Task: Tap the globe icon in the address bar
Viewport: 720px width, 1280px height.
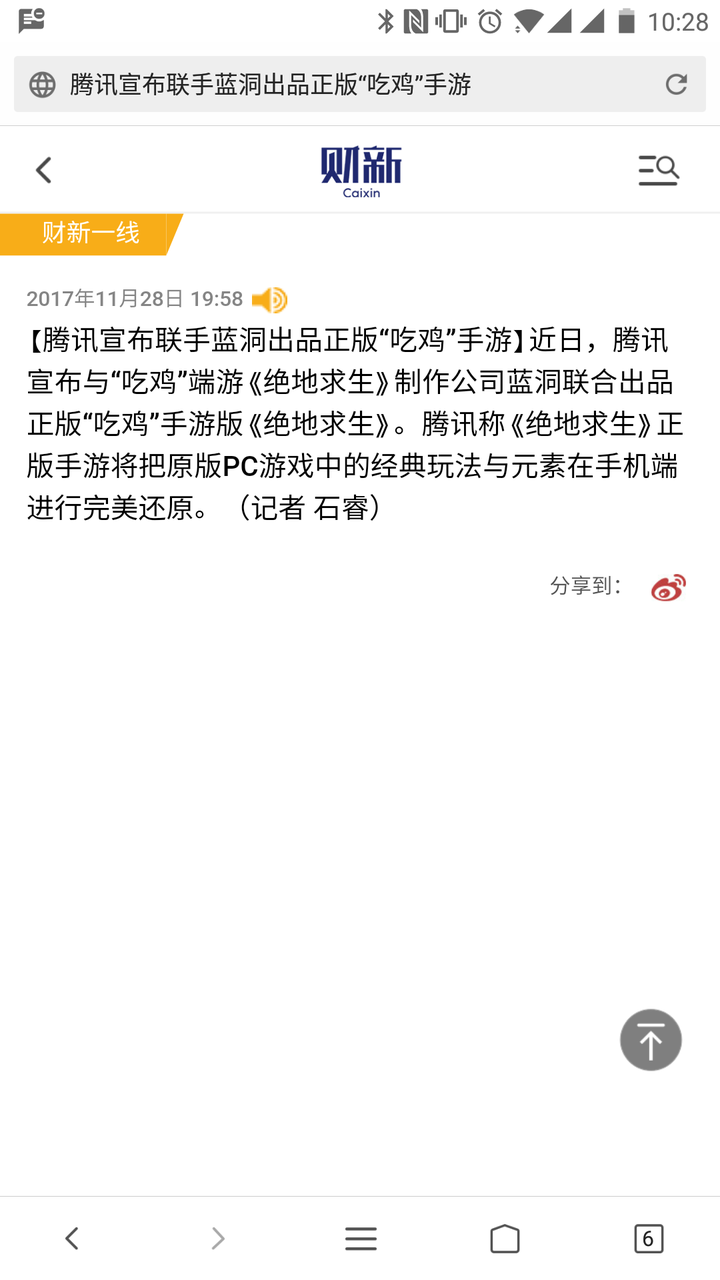Action: point(41,85)
